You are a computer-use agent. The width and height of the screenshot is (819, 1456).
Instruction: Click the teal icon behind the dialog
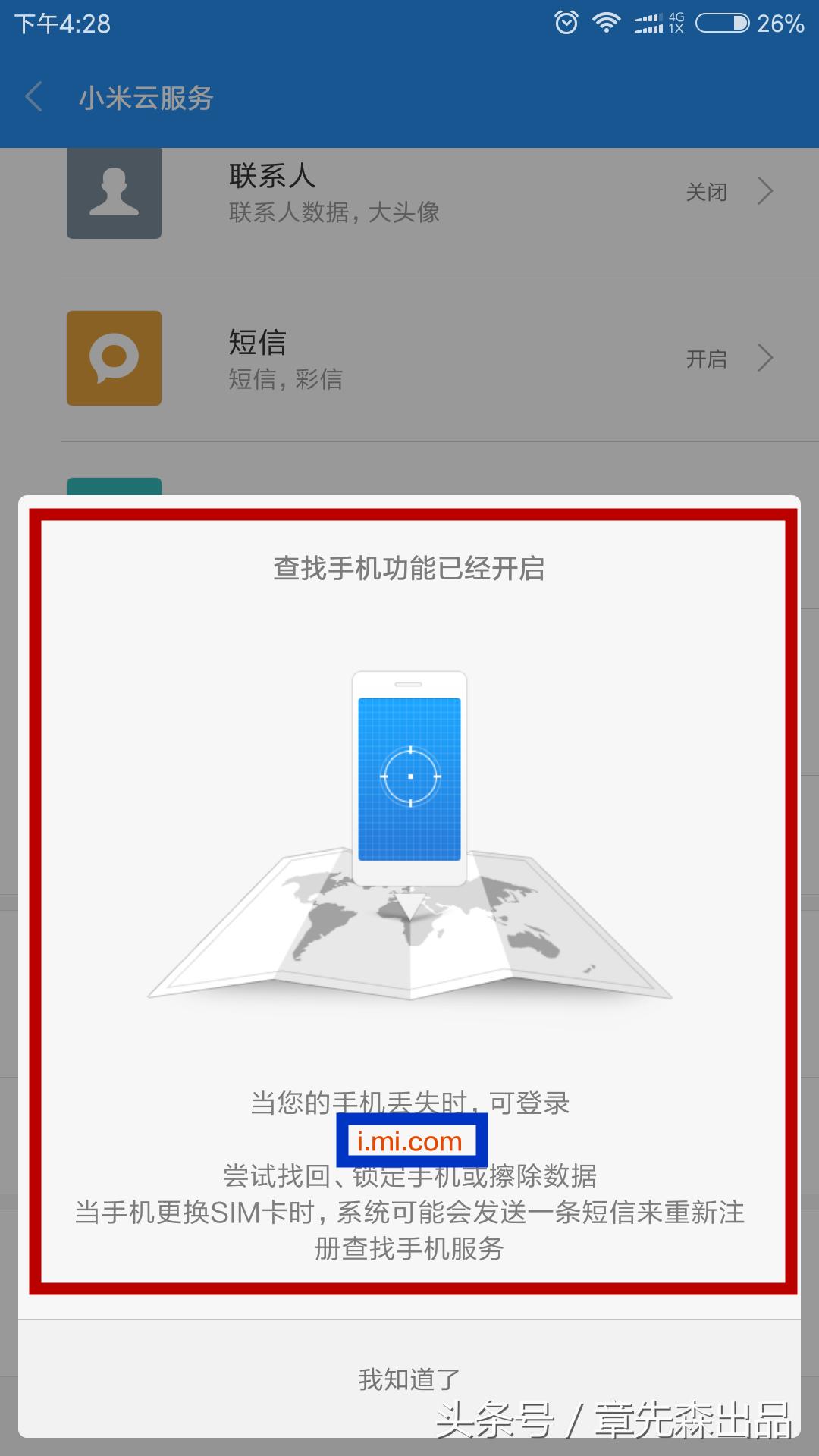pos(114,485)
